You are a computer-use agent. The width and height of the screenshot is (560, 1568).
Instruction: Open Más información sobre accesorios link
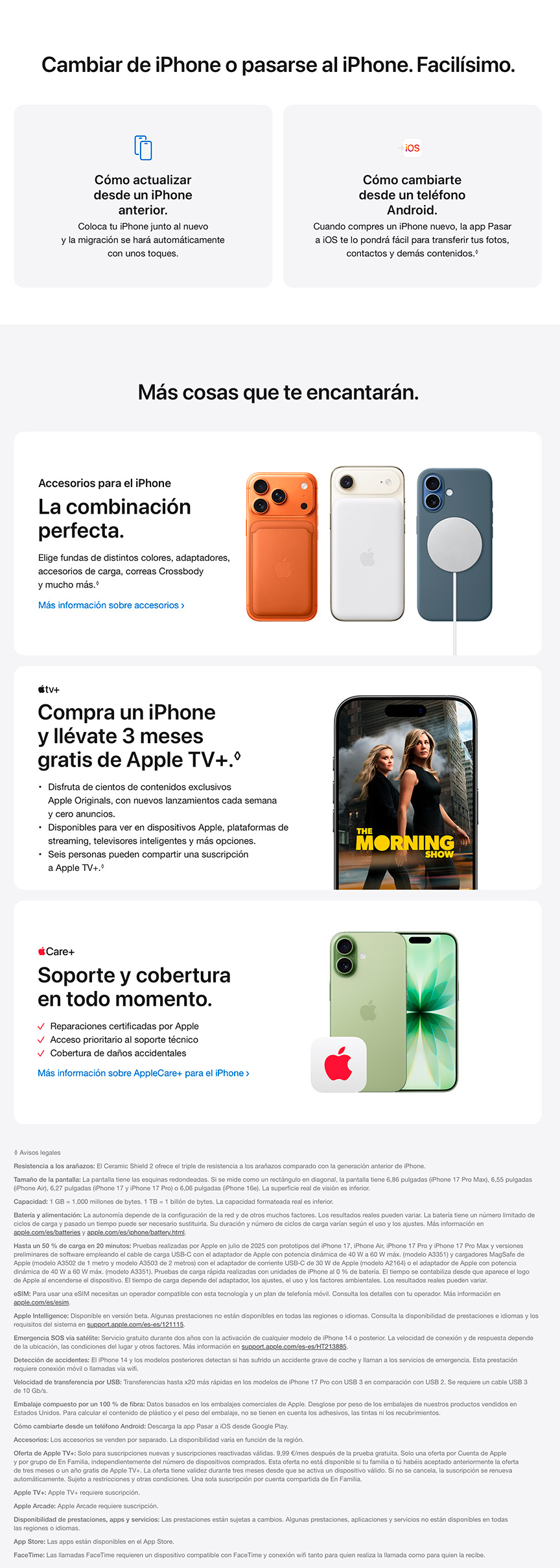(x=111, y=605)
